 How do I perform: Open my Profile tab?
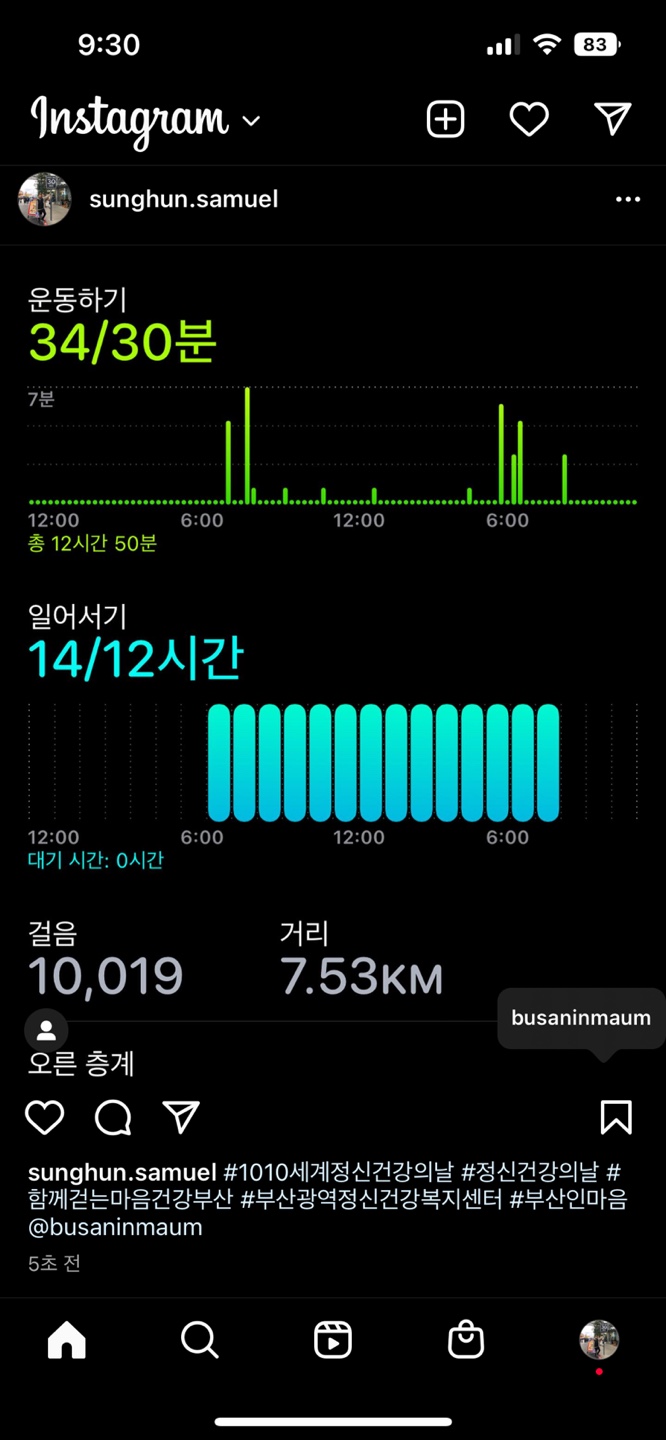[599, 1340]
